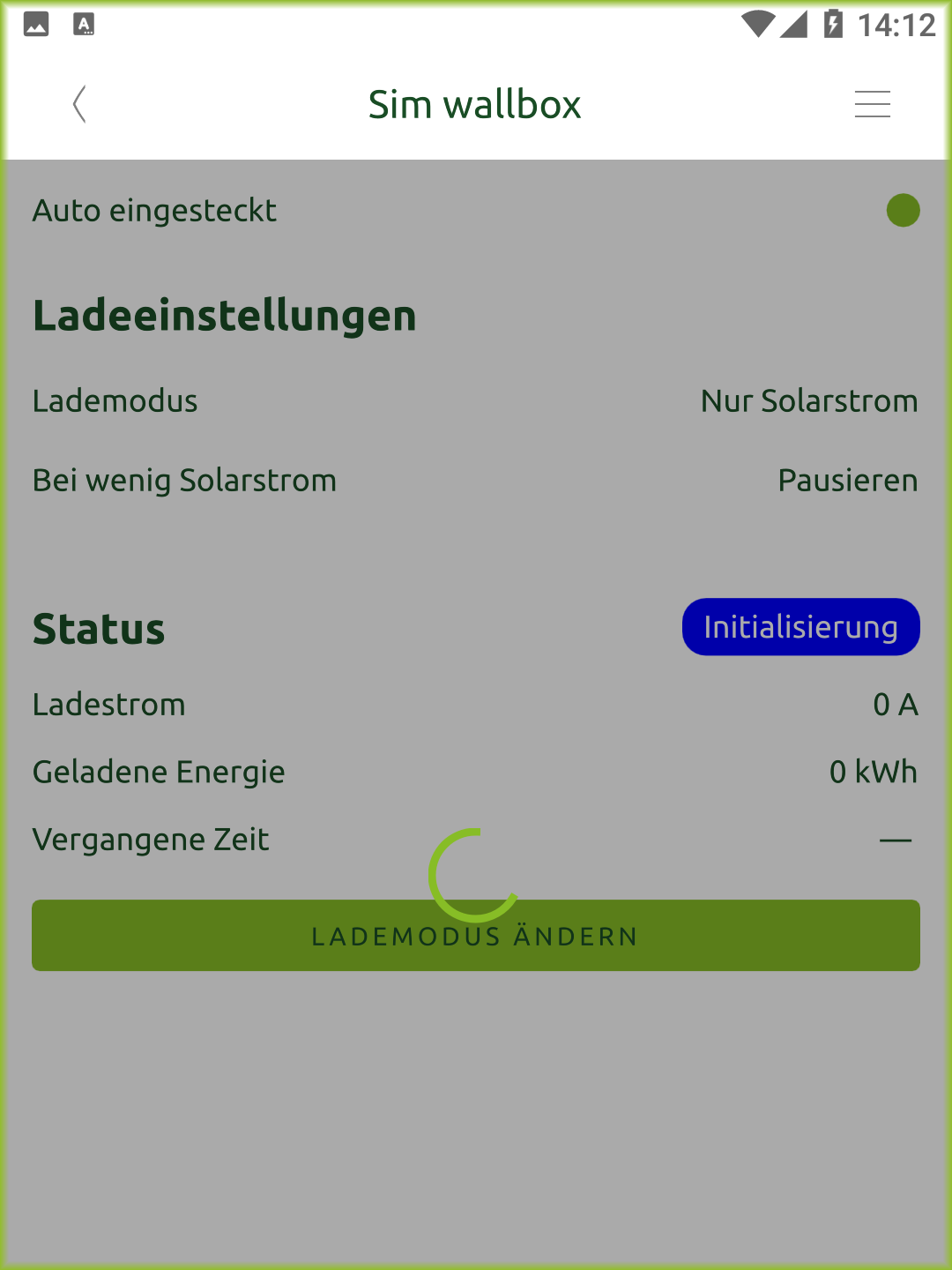Click the Vergangene Zeit dash value

coord(896,839)
